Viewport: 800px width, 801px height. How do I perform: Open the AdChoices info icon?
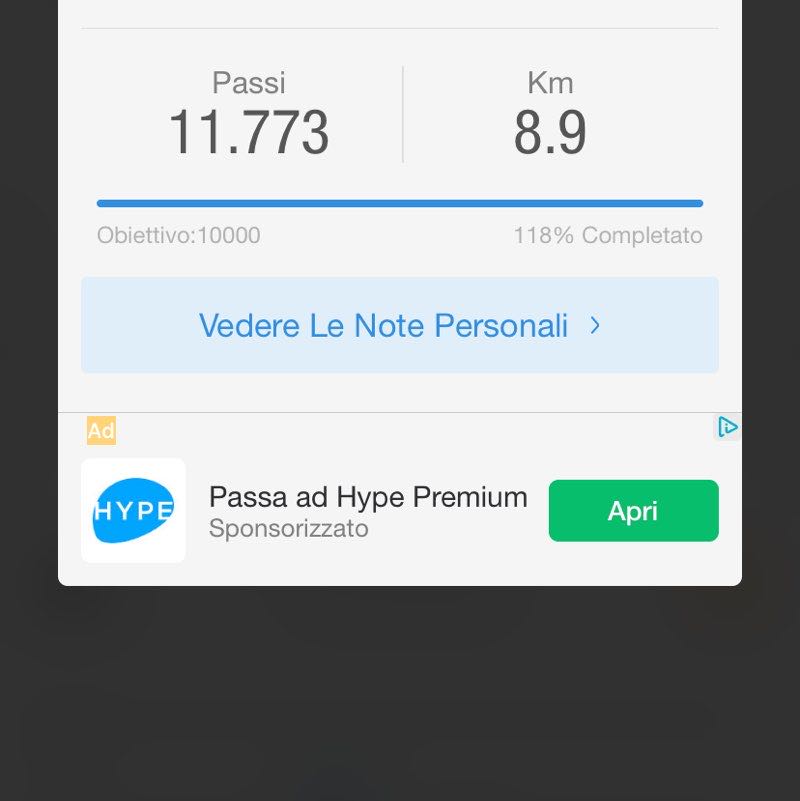727,428
